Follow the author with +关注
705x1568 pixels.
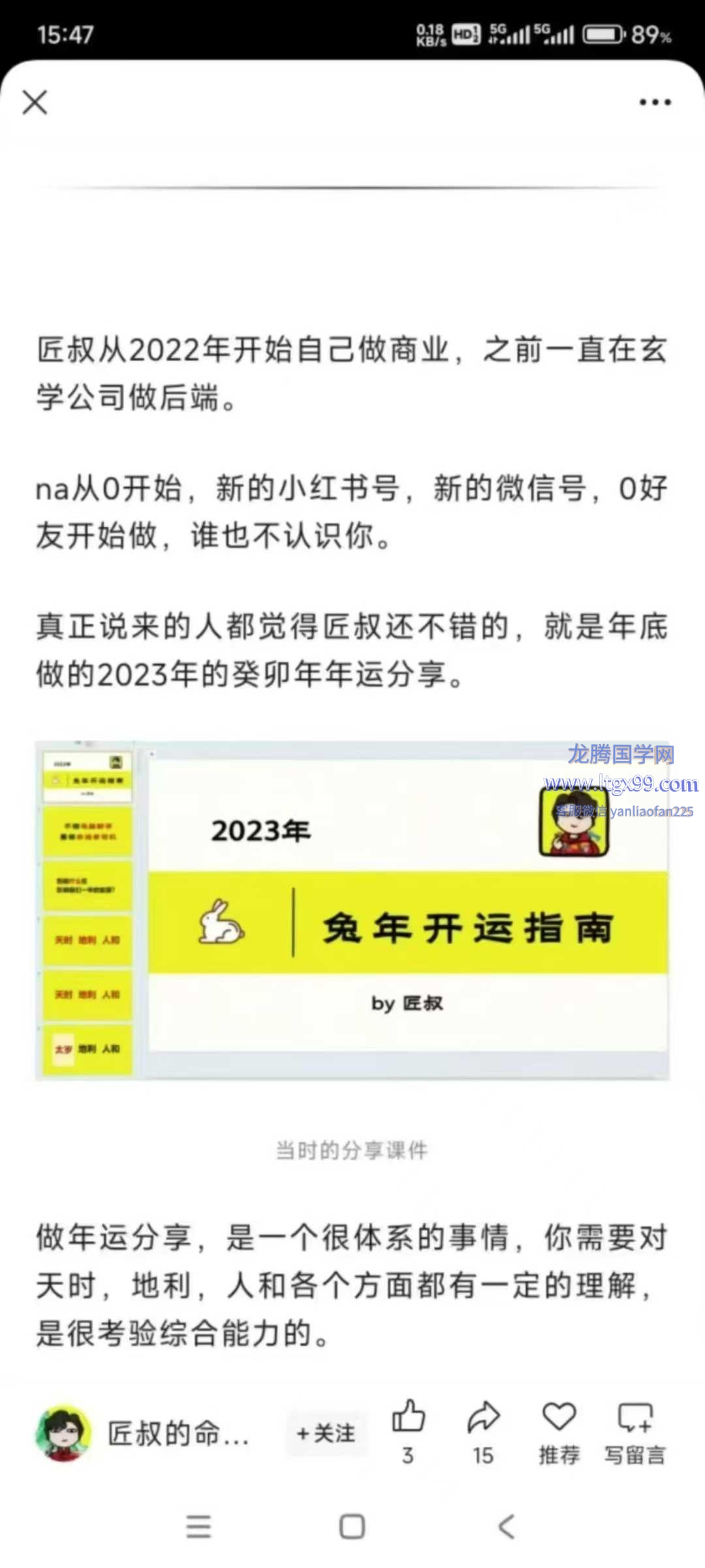pos(326,1433)
